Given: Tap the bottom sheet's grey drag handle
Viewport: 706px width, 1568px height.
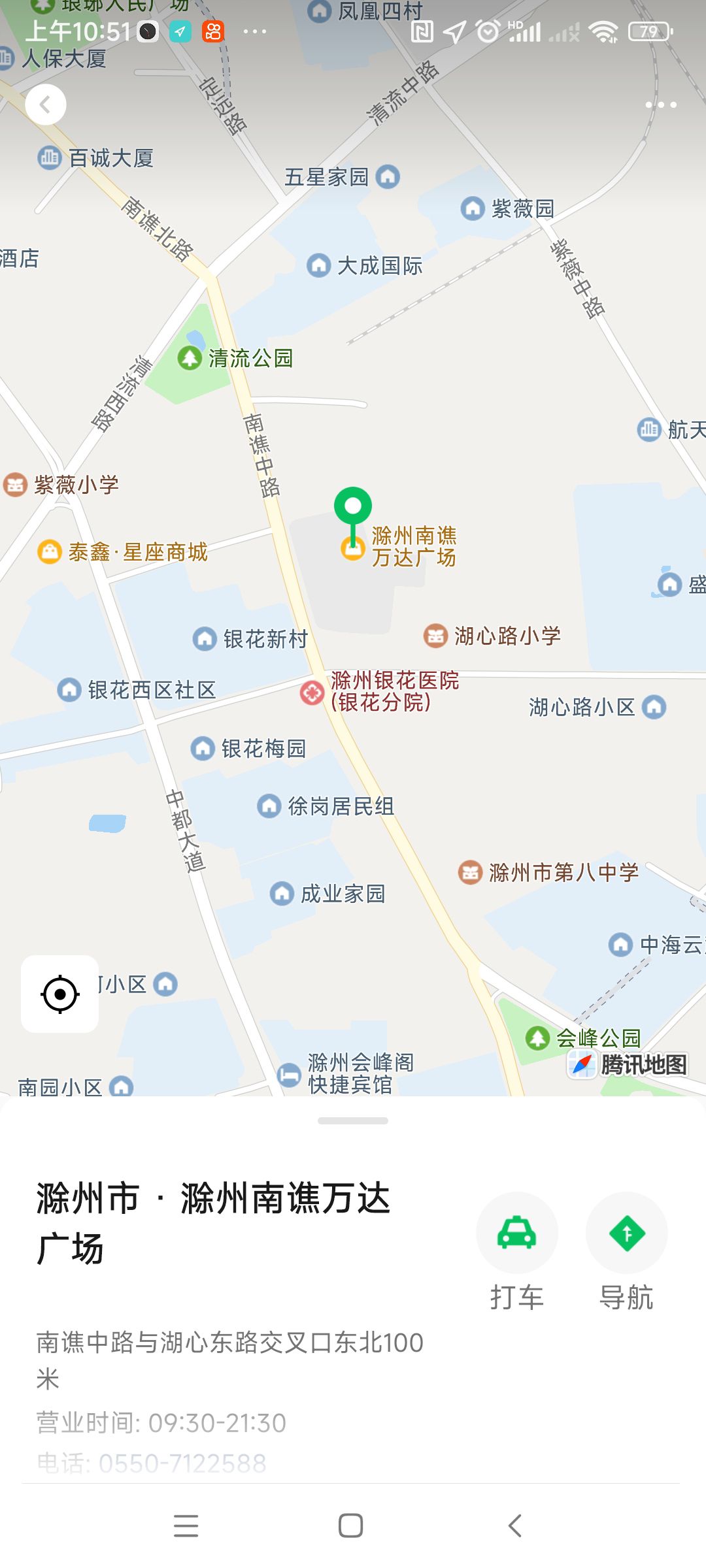Looking at the screenshot, I should [x=353, y=1120].
